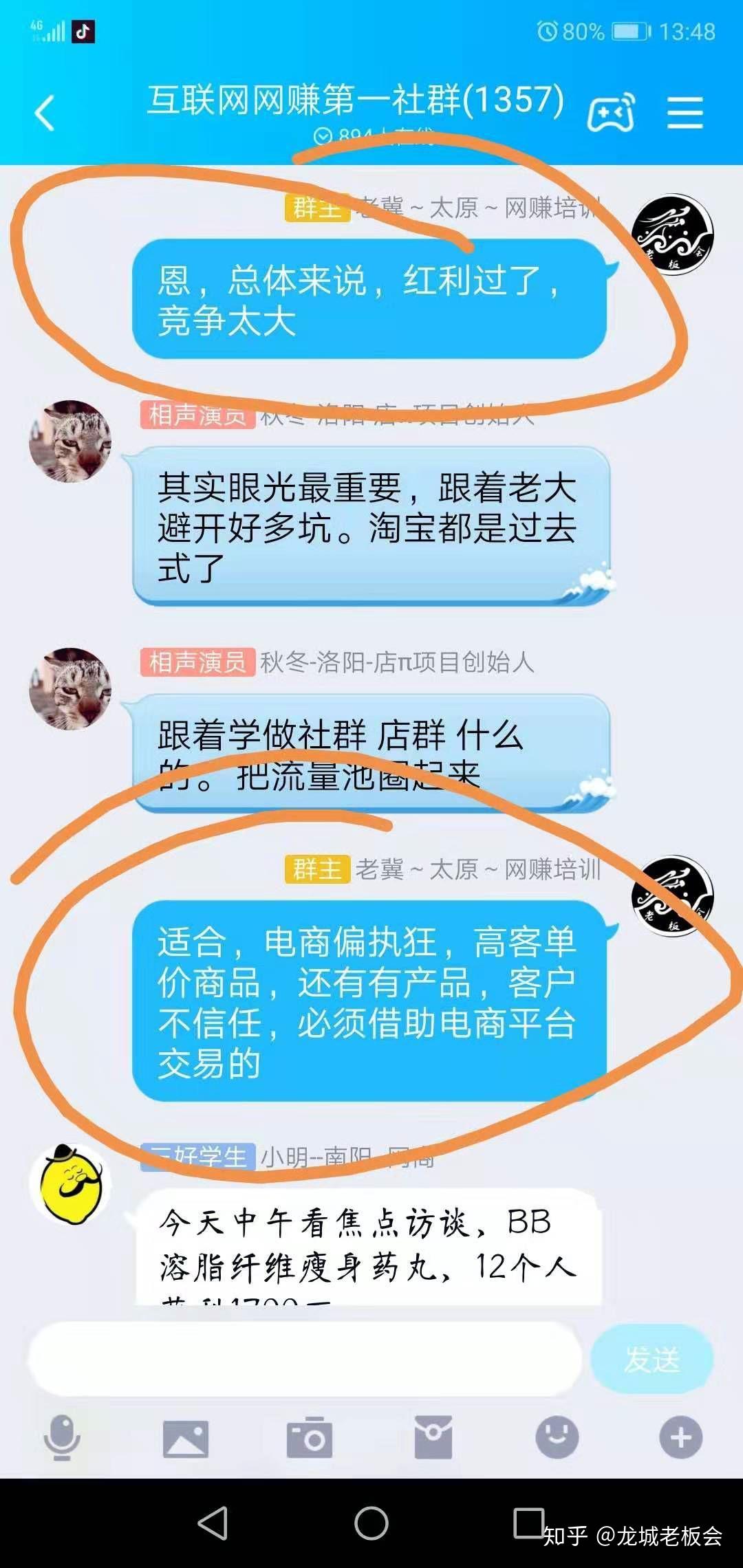This screenshot has width=743, height=1568.
Task: Open the red packet envelope icon
Action: [433, 1437]
